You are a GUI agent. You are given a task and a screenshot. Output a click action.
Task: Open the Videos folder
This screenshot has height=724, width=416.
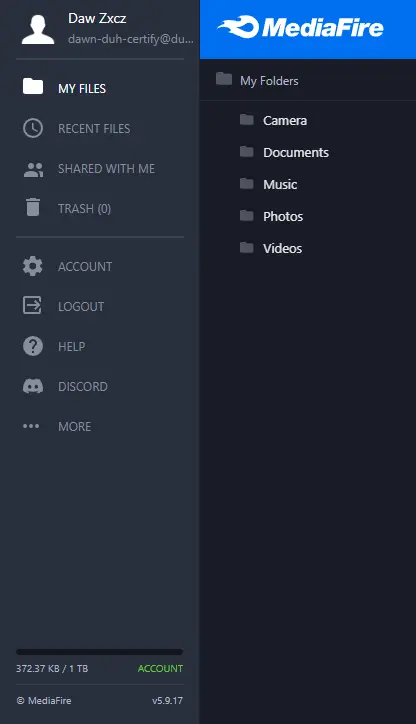click(308, 248)
